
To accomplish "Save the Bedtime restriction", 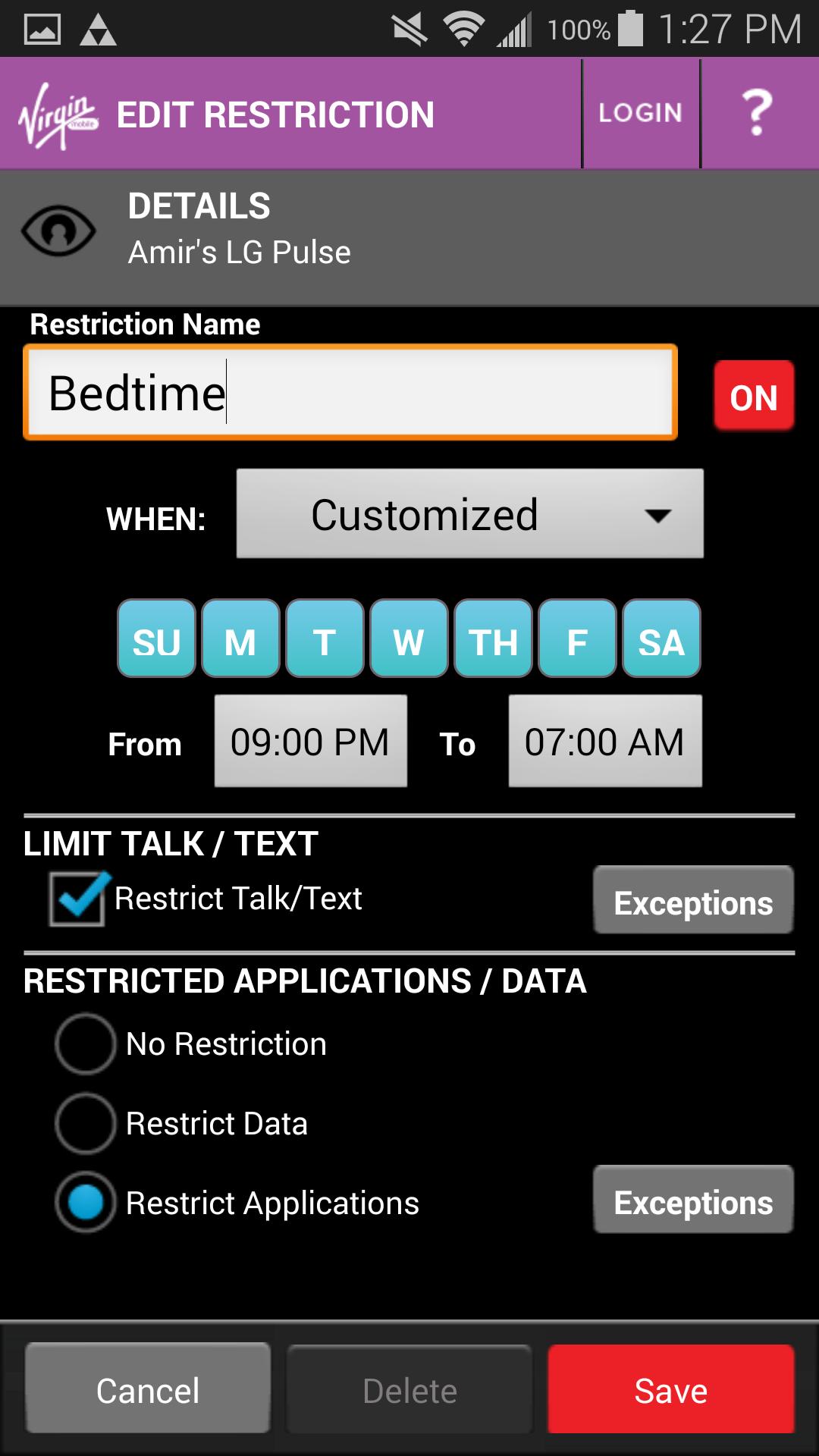I will click(669, 1389).
